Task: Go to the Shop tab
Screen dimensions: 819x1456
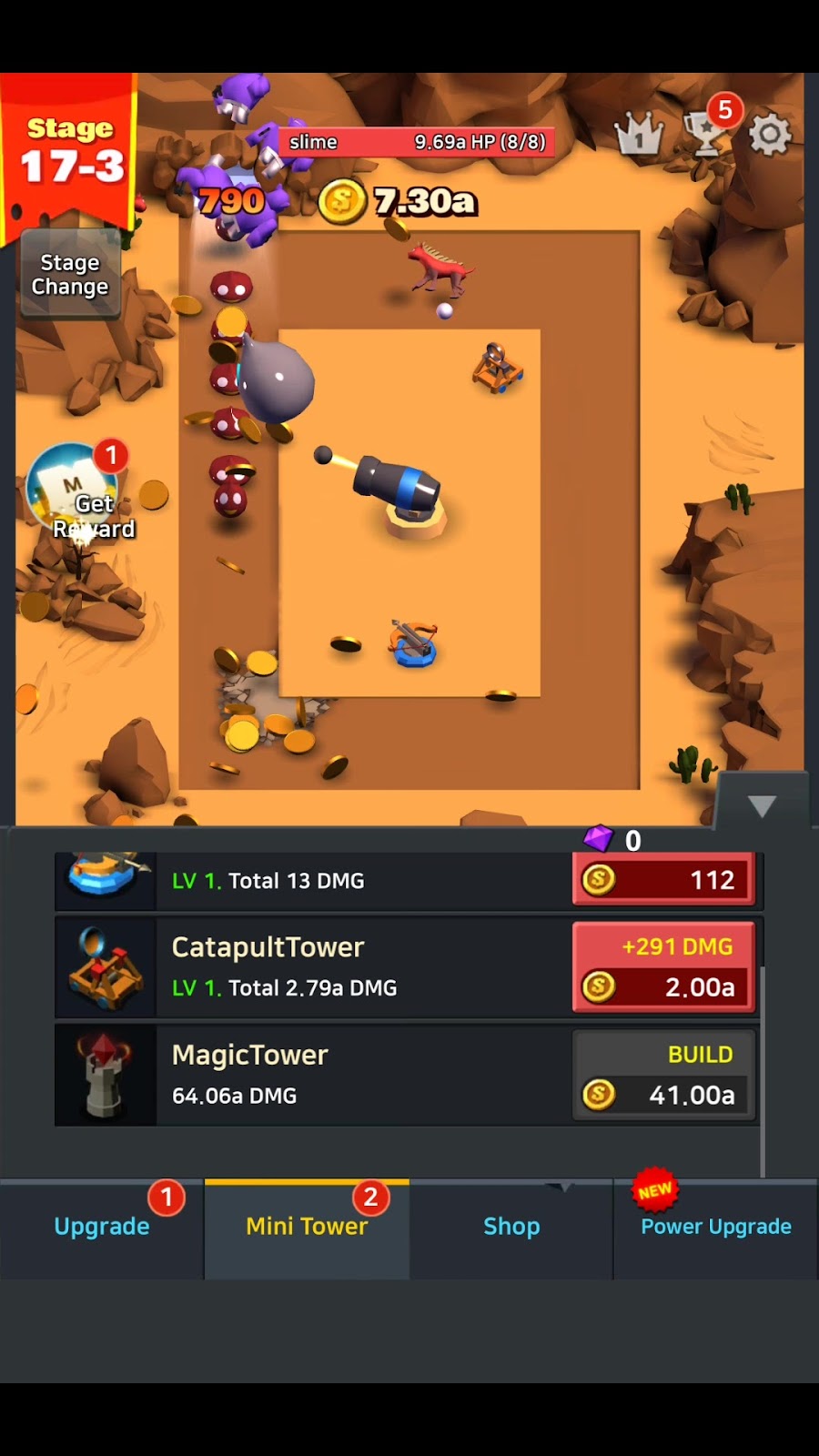Action: point(511,1227)
